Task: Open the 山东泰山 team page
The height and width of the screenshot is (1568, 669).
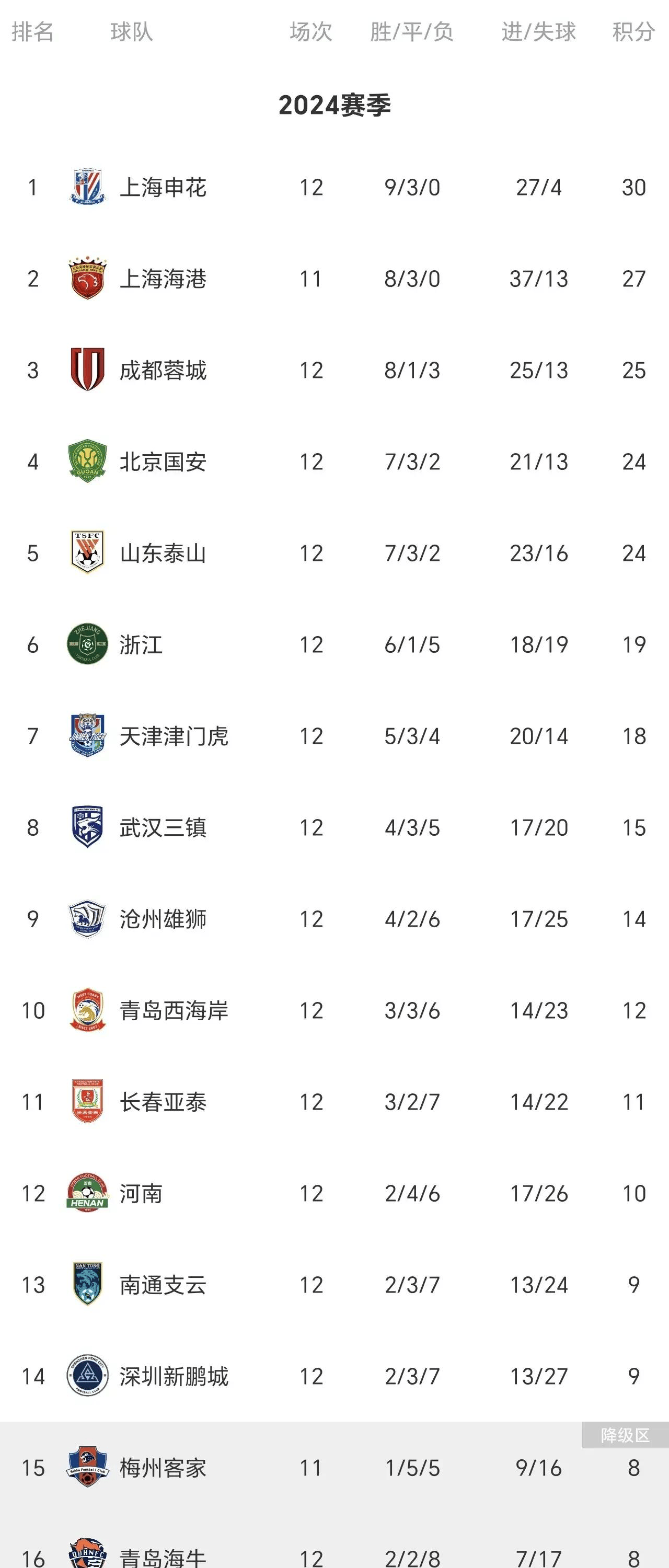Action: tap(163, 554)
